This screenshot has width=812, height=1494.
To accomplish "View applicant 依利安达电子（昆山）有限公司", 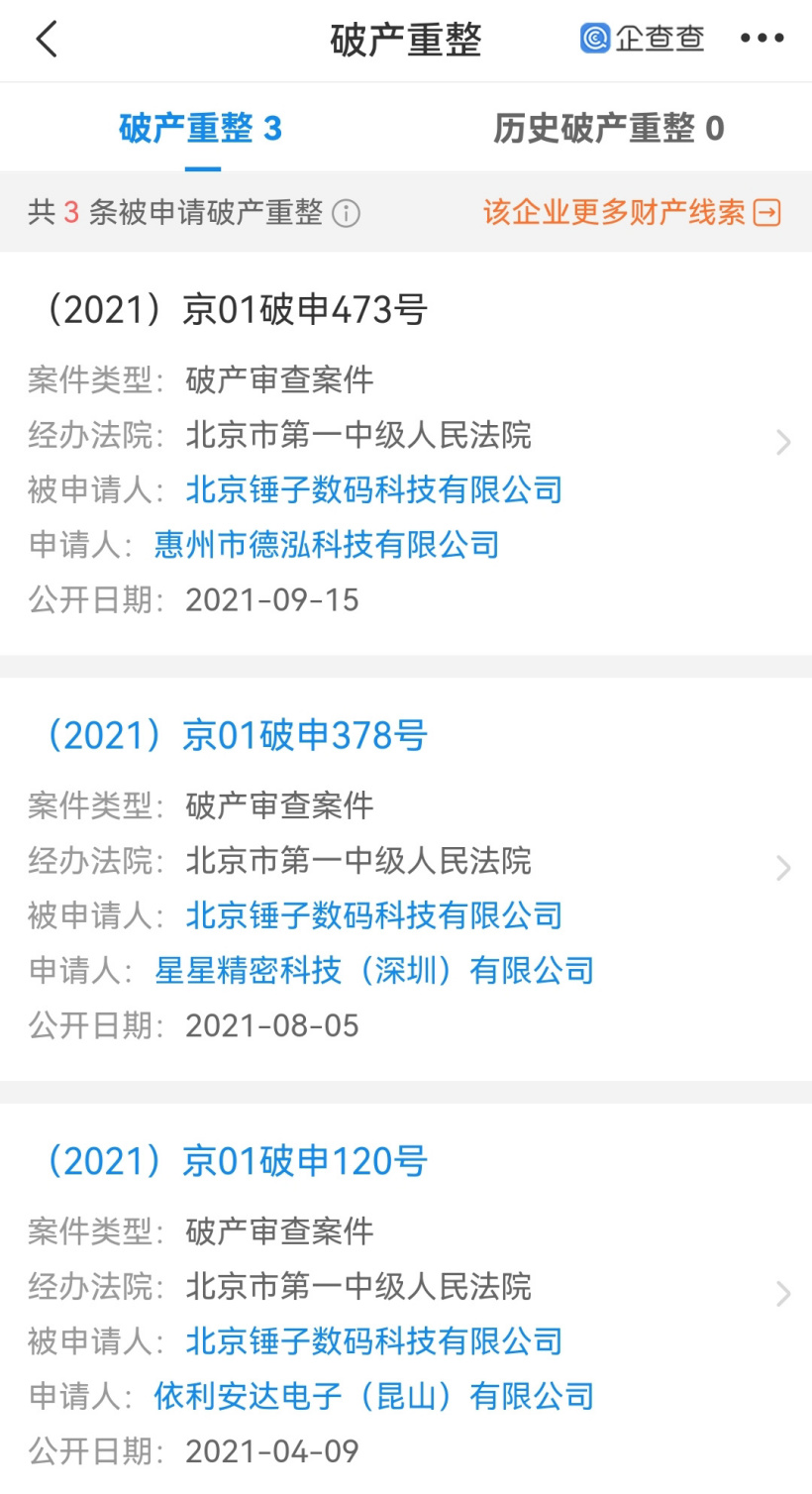I will click(374, 1397).
